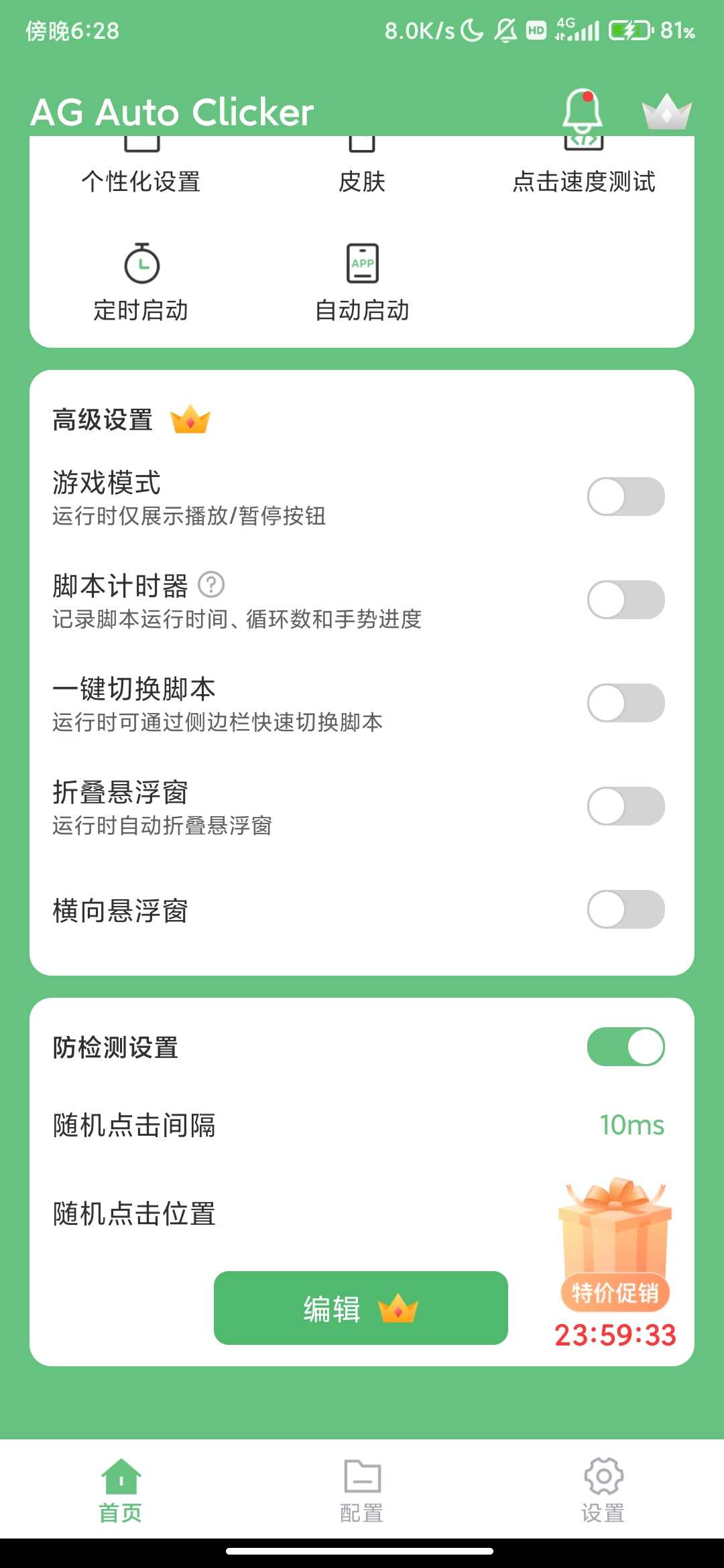Screen dimensions: 724x1568
Task: Enable 游戏模式 game mode
Action: point(625,496)
